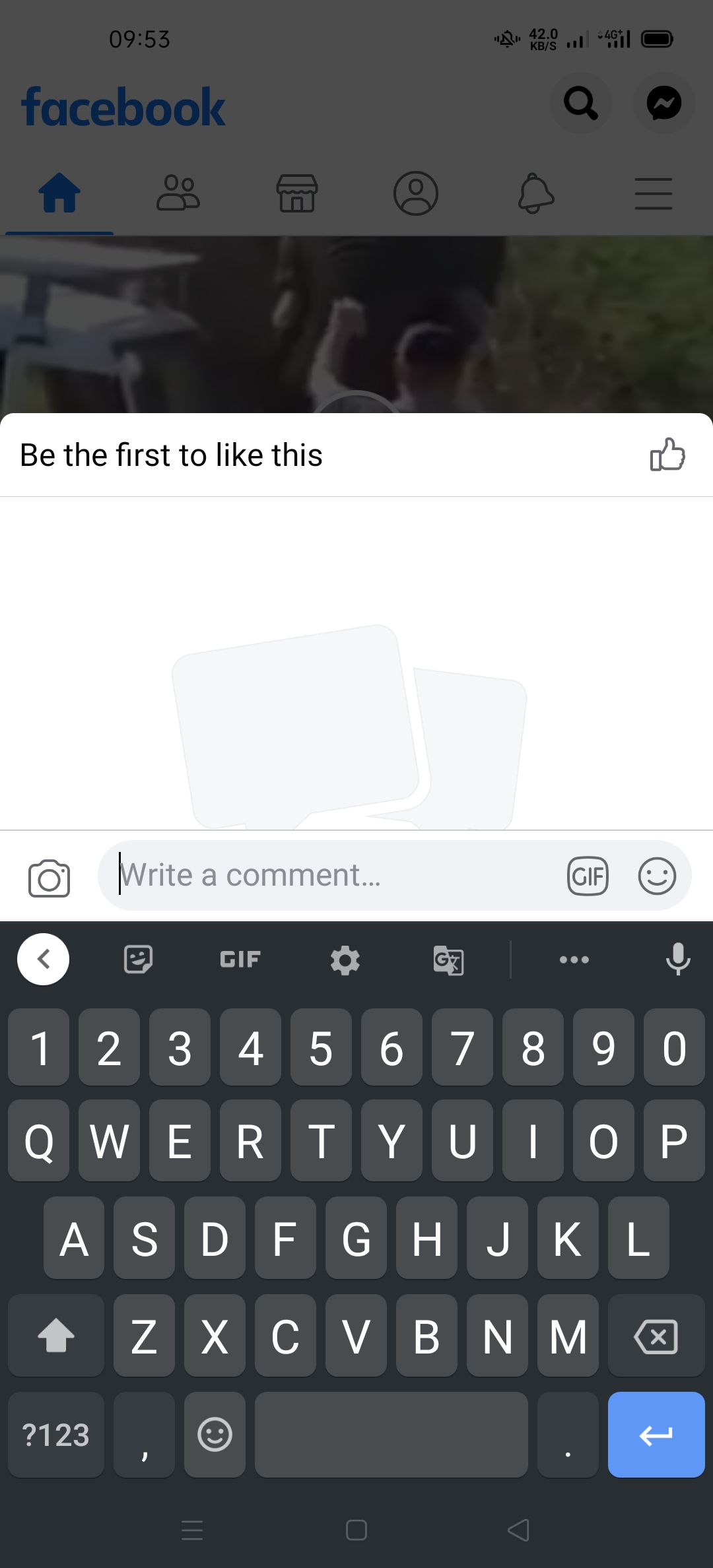Focus the Write a comment field
713x1568 pixels.
point(330,876)
